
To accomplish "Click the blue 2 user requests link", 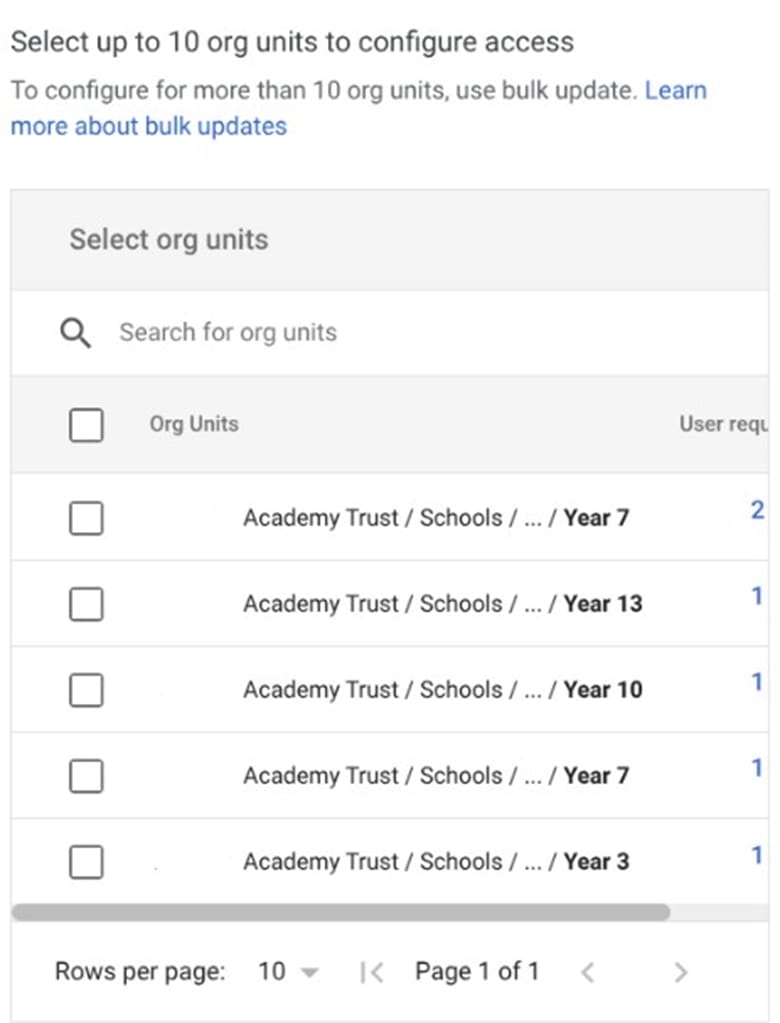I will 758,510.
